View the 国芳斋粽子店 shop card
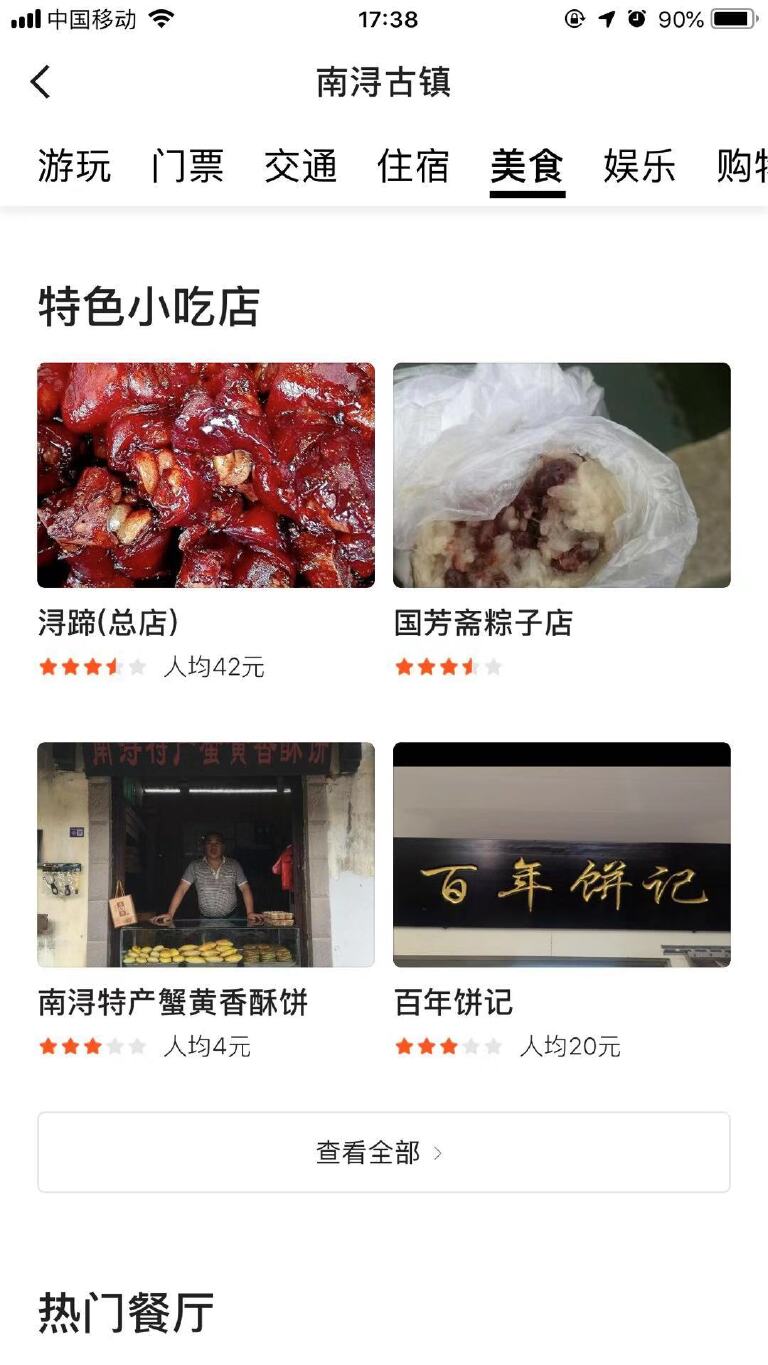 pyautogui.click(x=562, y=476)
